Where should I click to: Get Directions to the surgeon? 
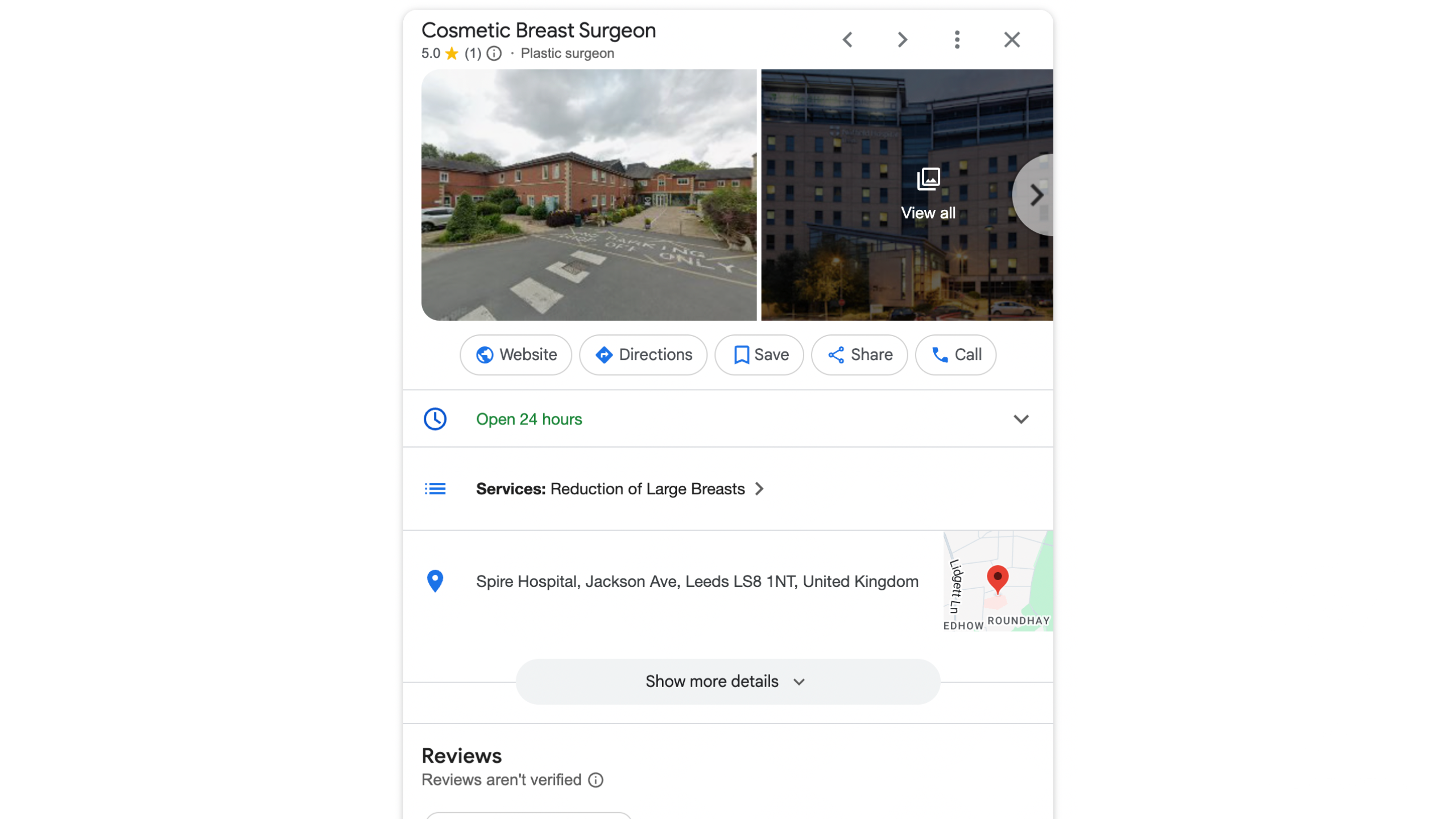tap(643, 355)
